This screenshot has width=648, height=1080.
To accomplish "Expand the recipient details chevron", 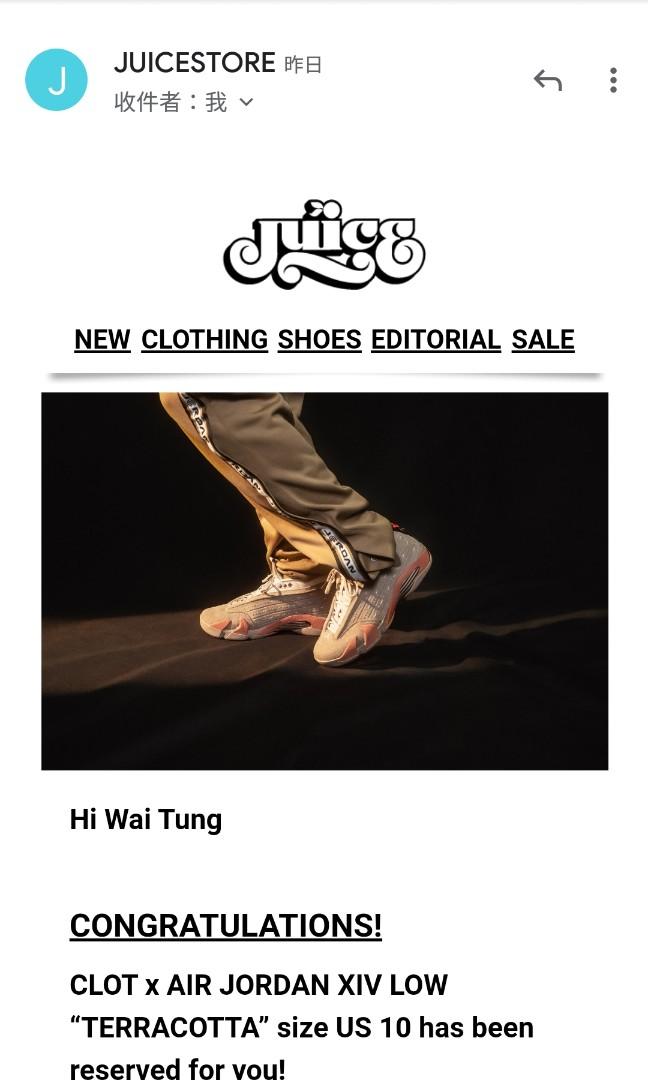I will coord(247,102).
